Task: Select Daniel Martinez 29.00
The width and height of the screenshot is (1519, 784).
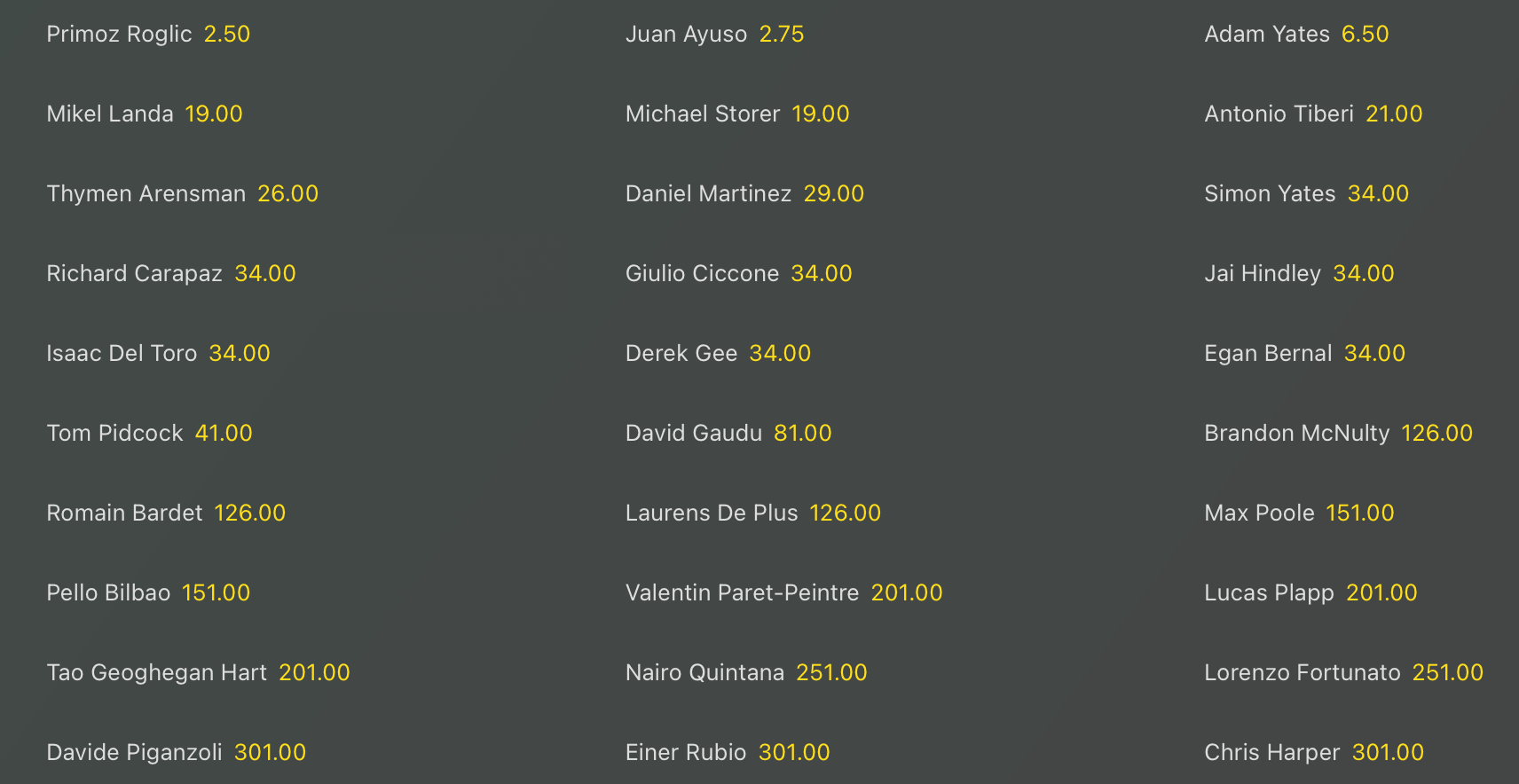Action: pos(744,194)
